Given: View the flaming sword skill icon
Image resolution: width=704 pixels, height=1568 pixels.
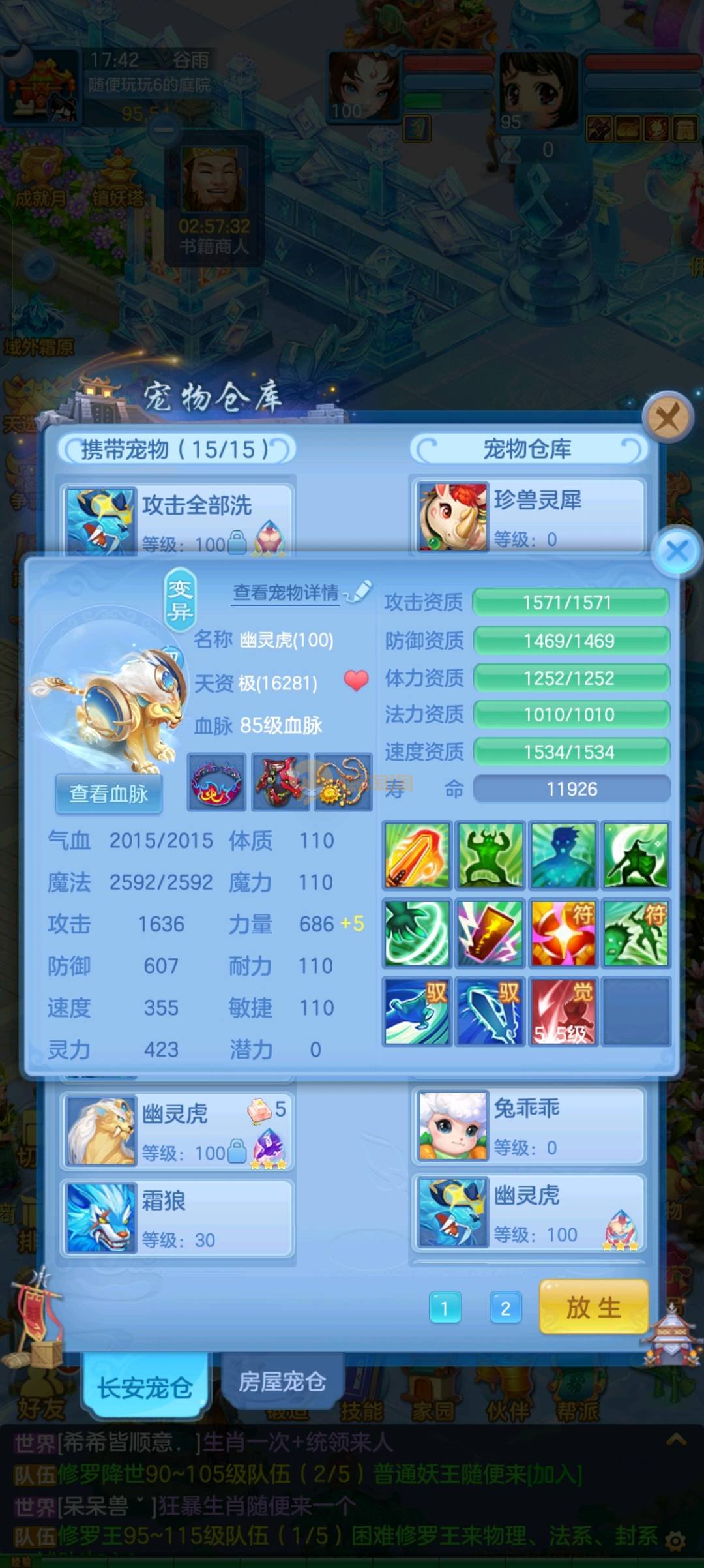Looking at the screenshot, I should [x=417, y=855].
